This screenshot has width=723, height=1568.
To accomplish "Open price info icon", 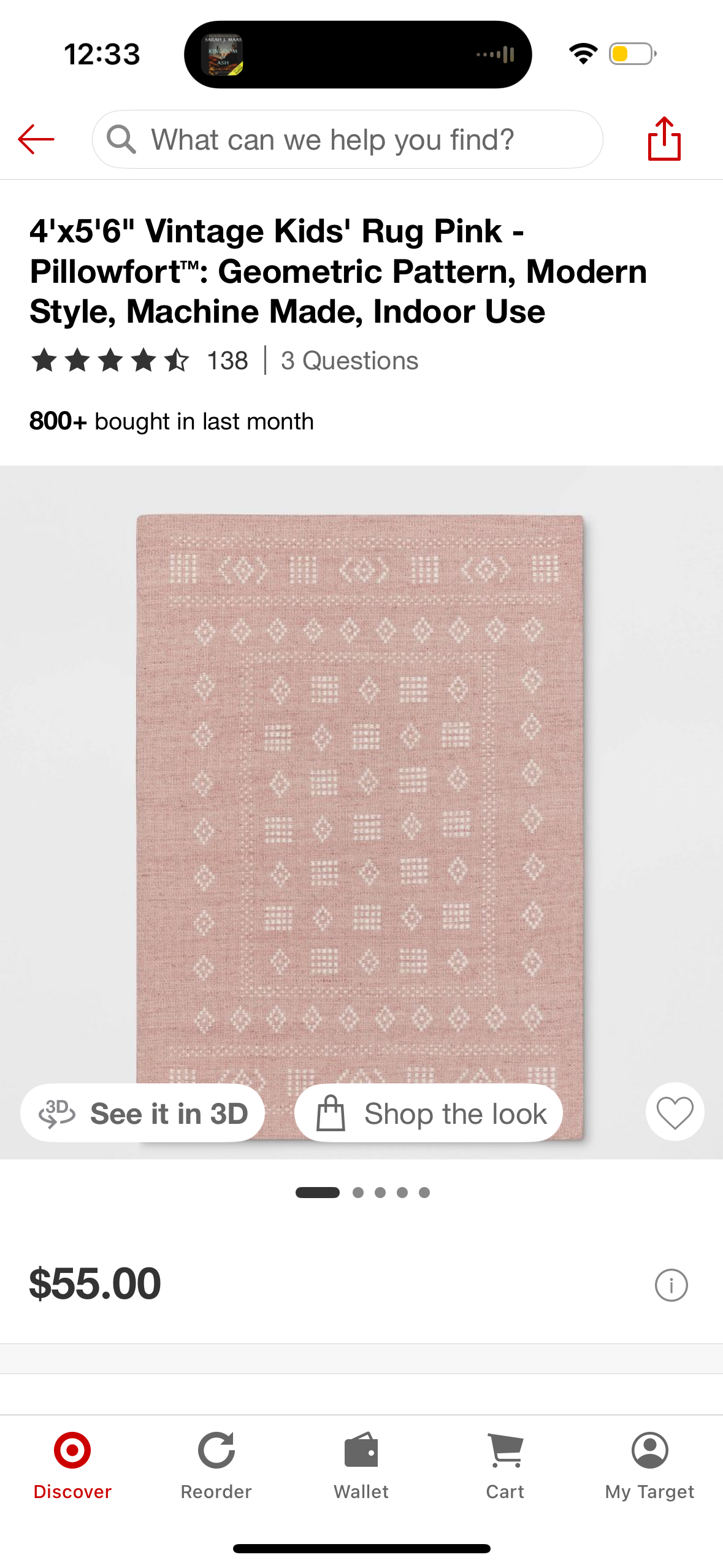I will point(671,1285).
